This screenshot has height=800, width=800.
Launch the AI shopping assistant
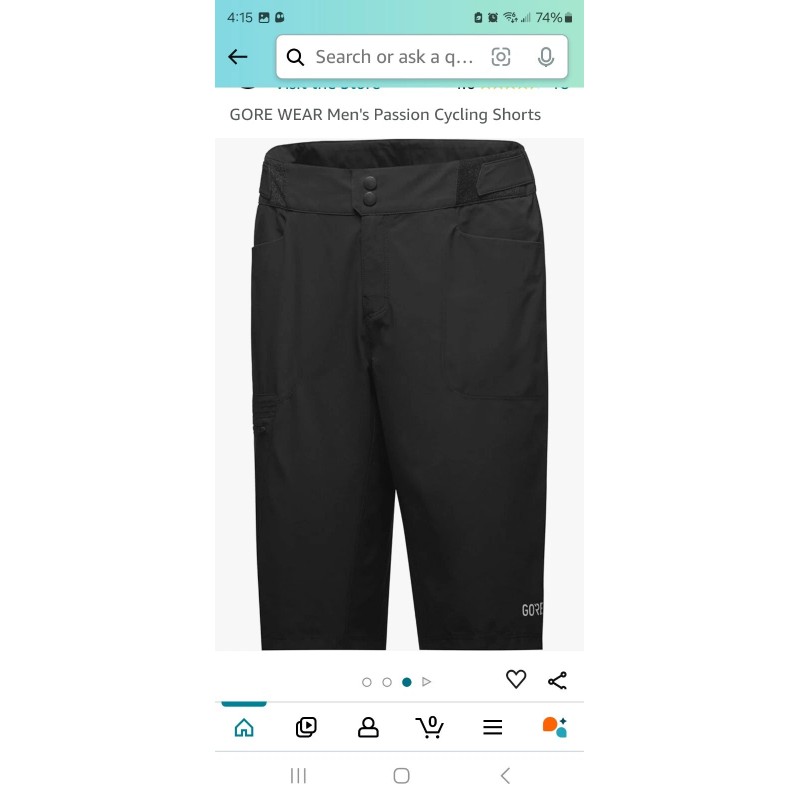pyautogui.click(x=555, y=727)
